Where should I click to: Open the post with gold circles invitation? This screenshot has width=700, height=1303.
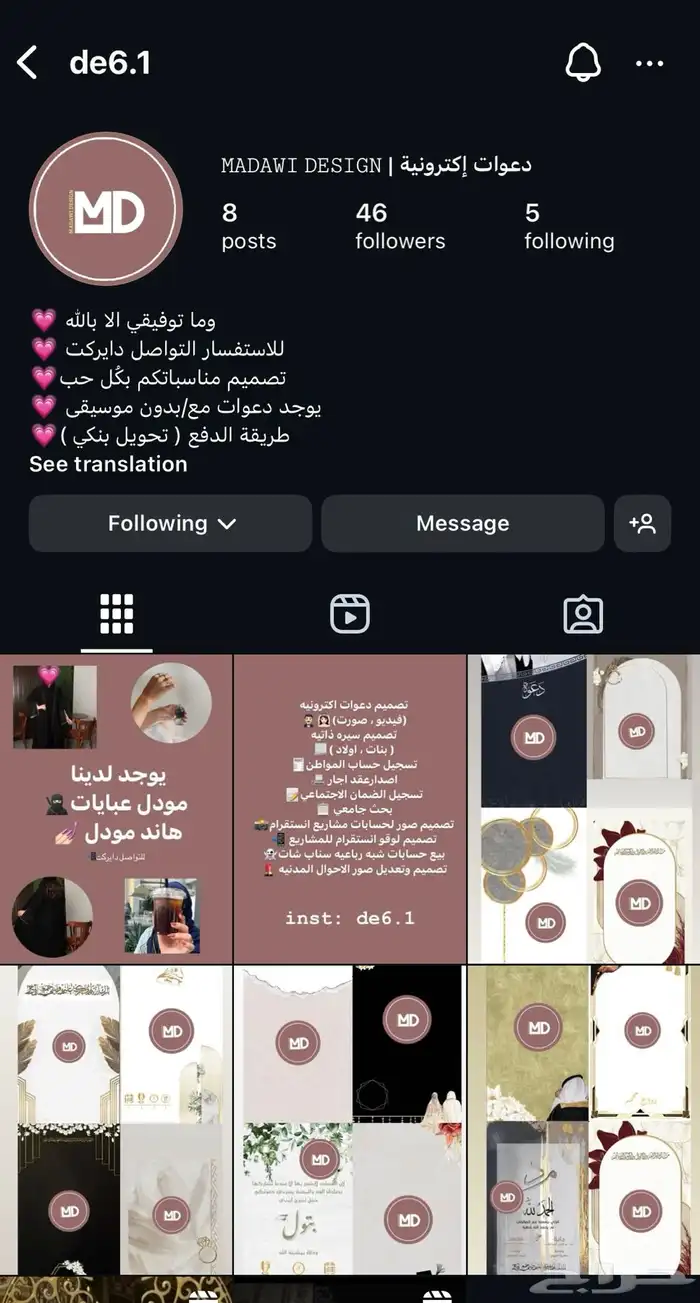click(583, 808)
